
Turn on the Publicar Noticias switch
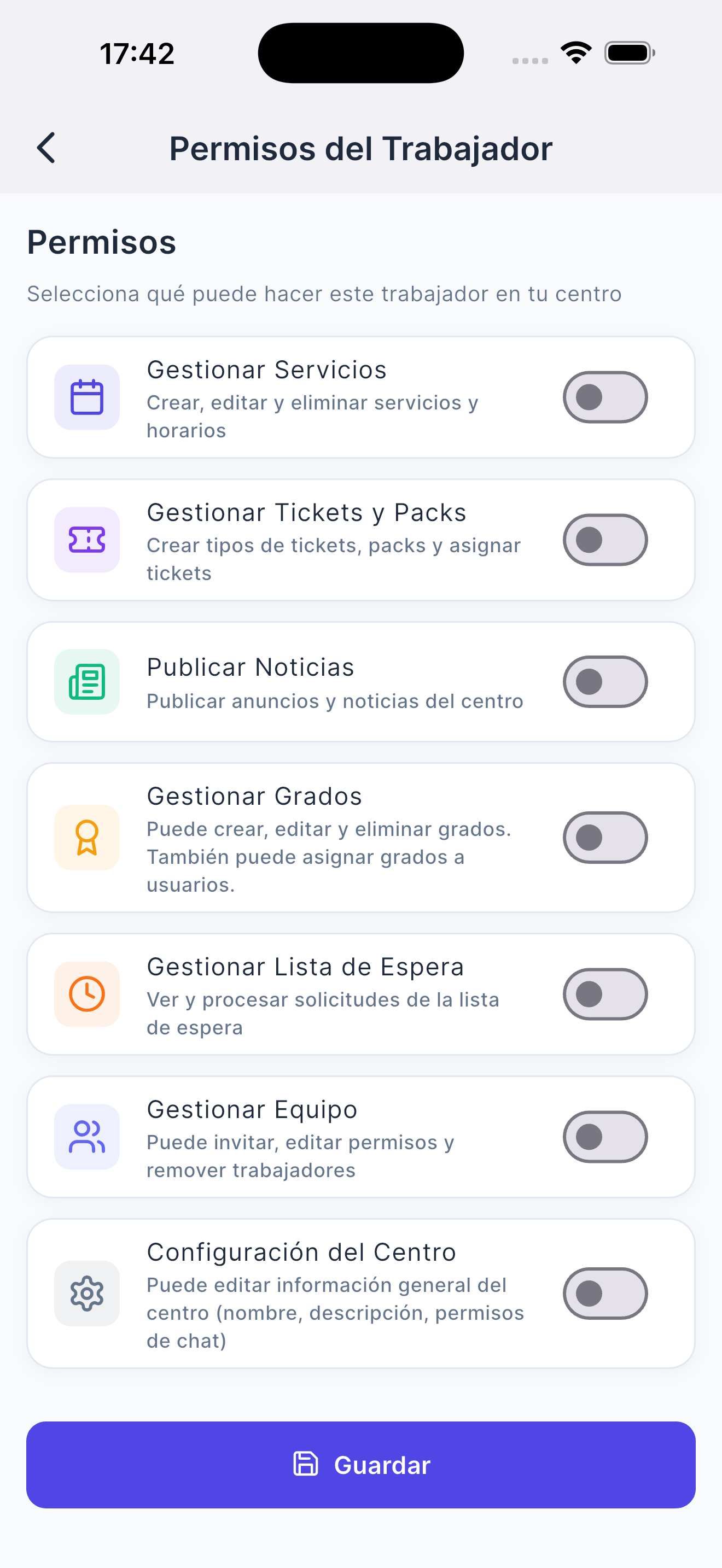click(605, 682)
